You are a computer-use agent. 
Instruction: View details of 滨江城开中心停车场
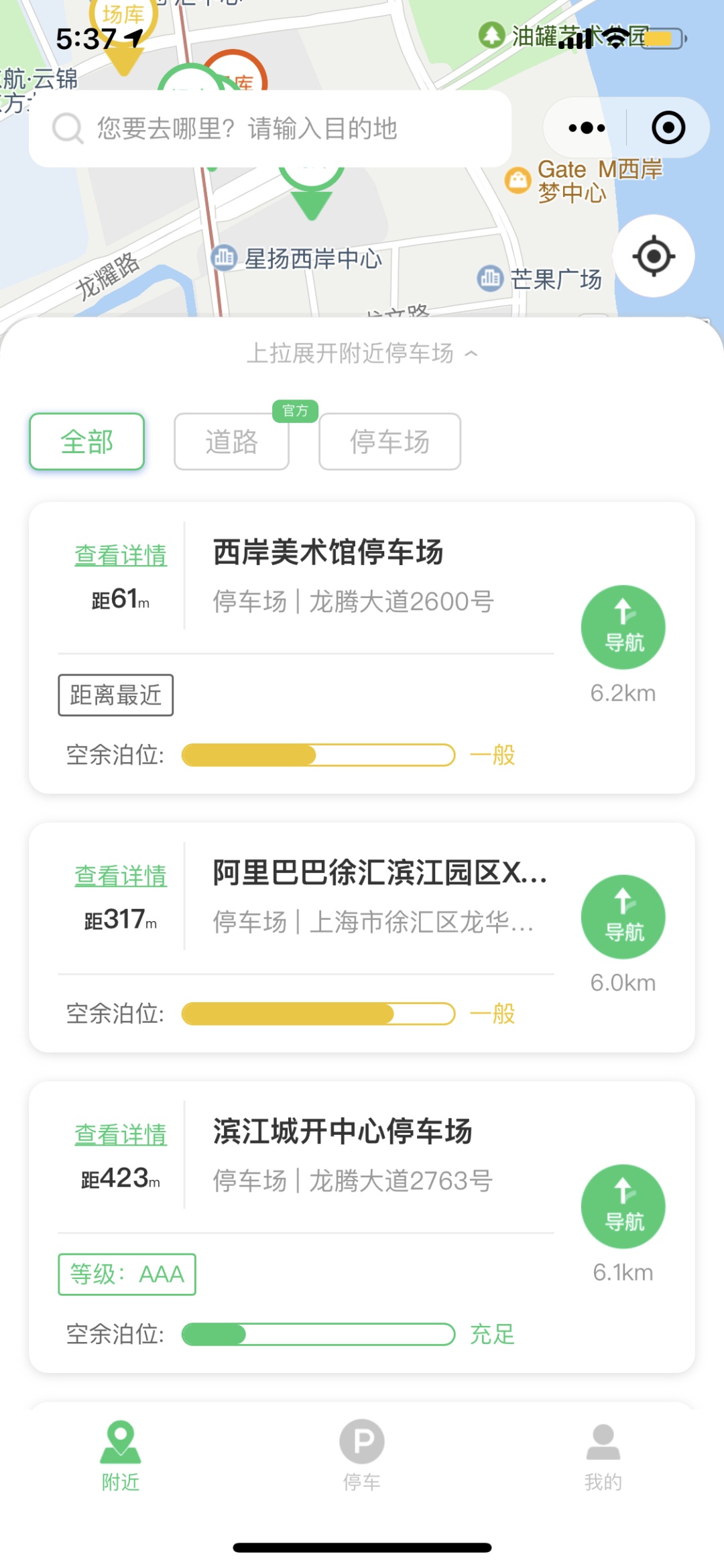(x=121, y=1134)
